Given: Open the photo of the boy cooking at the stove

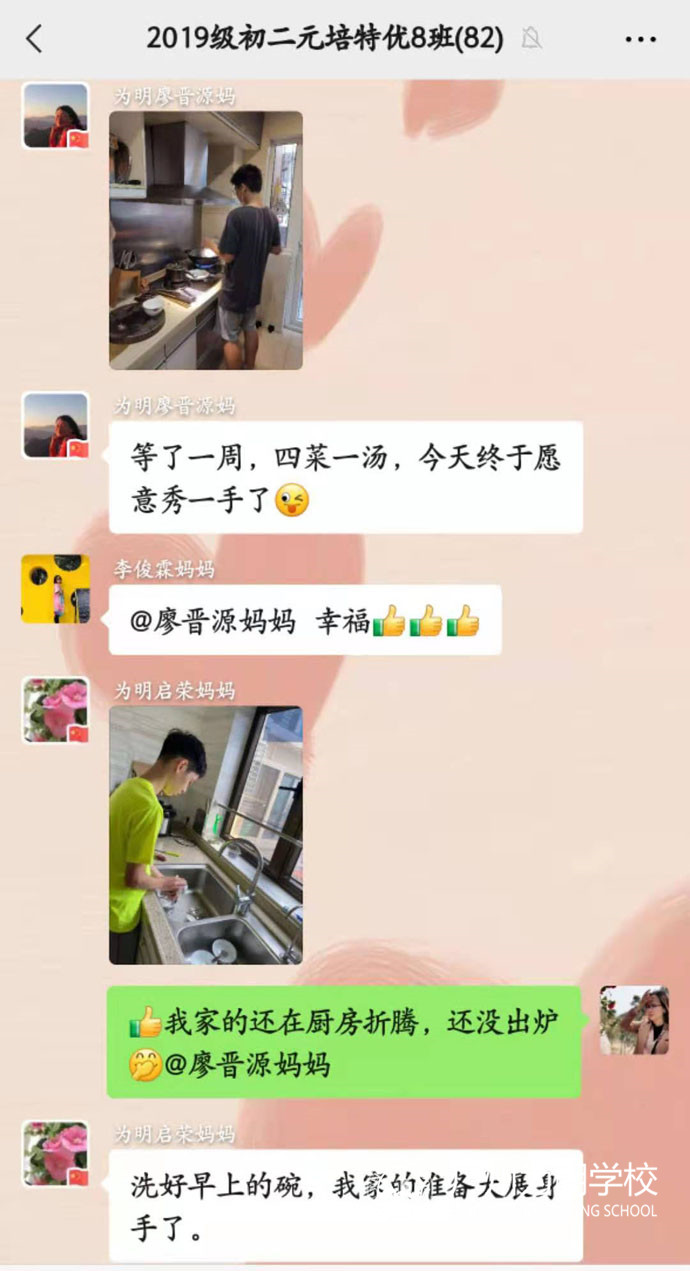Looking at the screenshot, I should (206, 240).
